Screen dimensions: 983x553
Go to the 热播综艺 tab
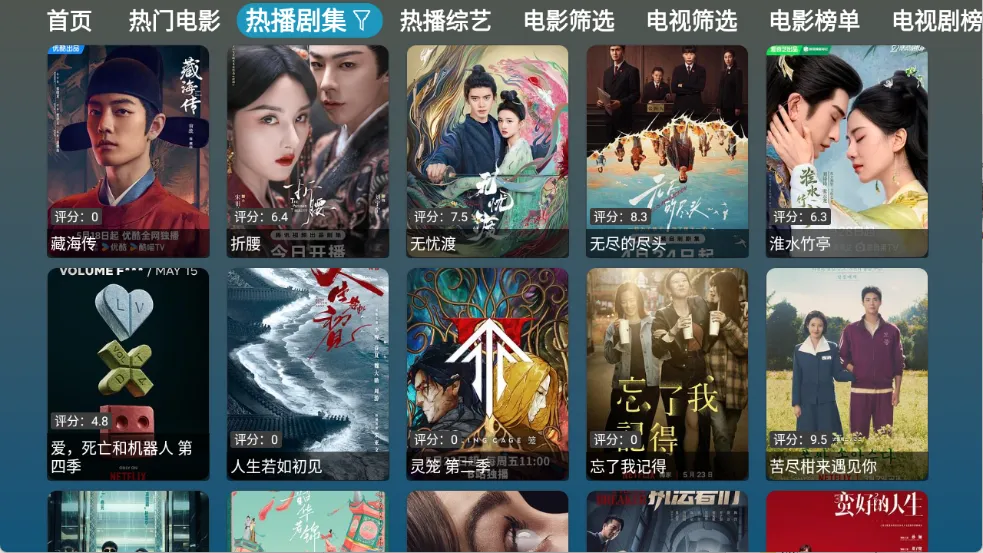coord(445,20)
